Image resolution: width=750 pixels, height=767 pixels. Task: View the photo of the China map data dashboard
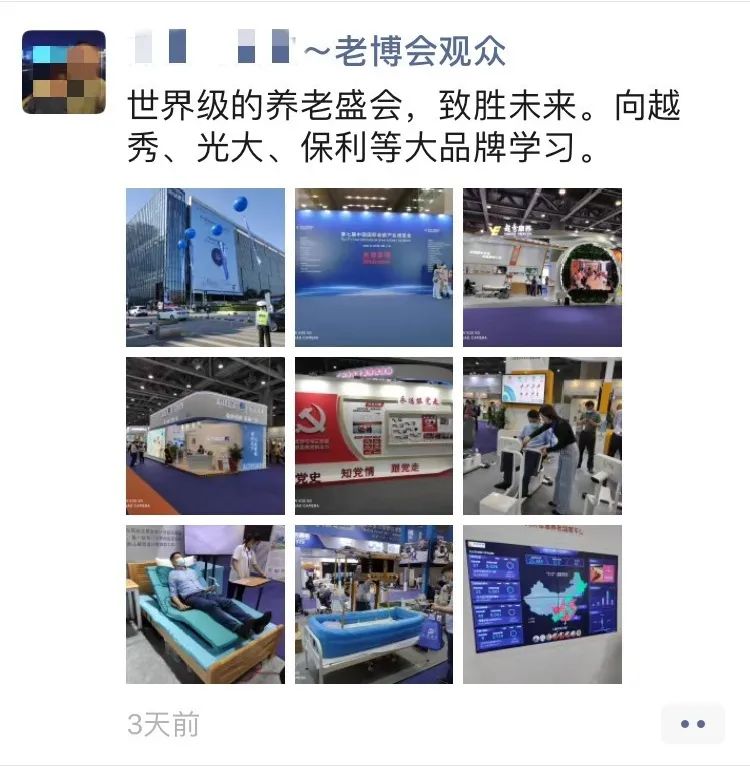tap(542, 604)
